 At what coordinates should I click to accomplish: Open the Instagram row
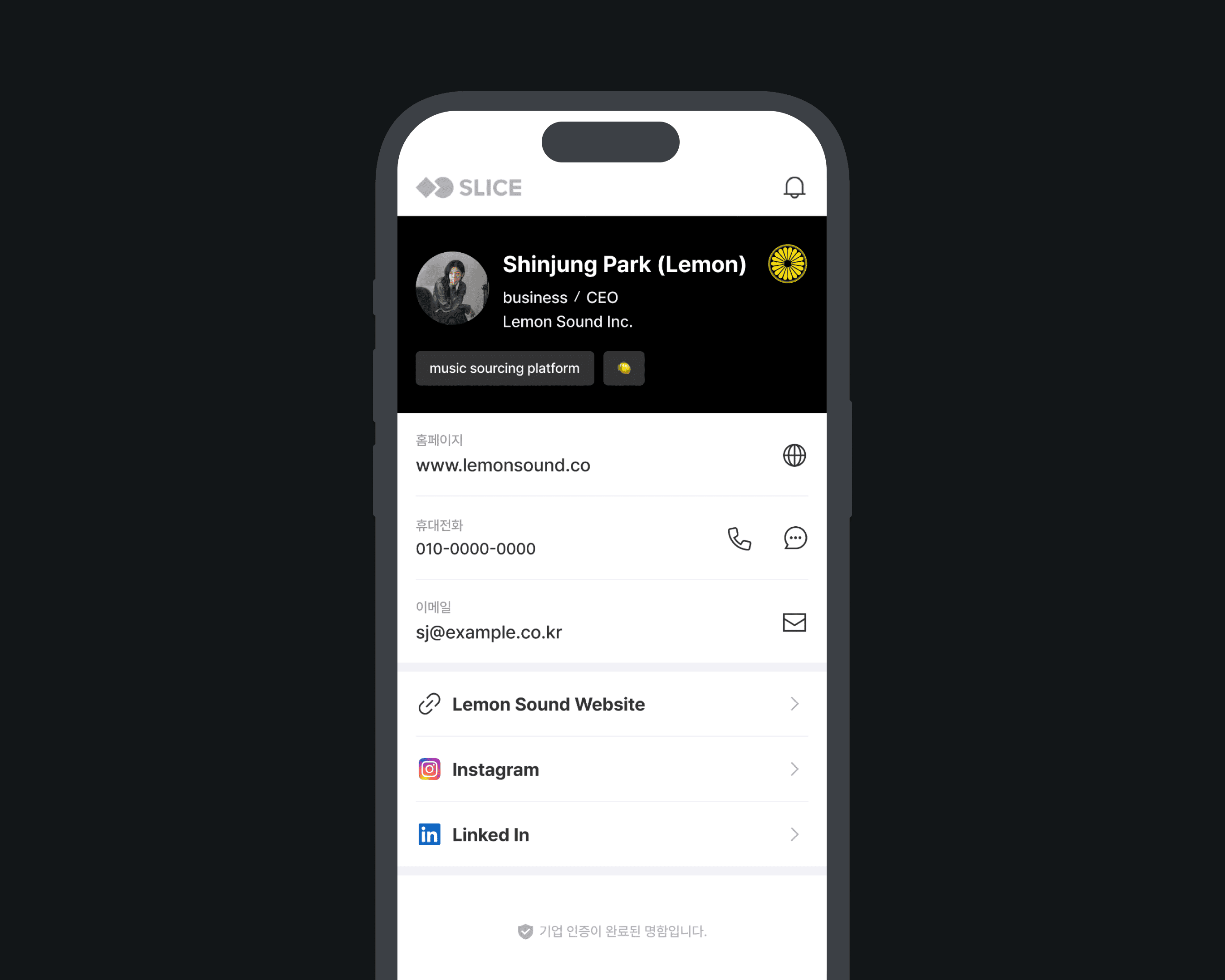click(611, 769)
